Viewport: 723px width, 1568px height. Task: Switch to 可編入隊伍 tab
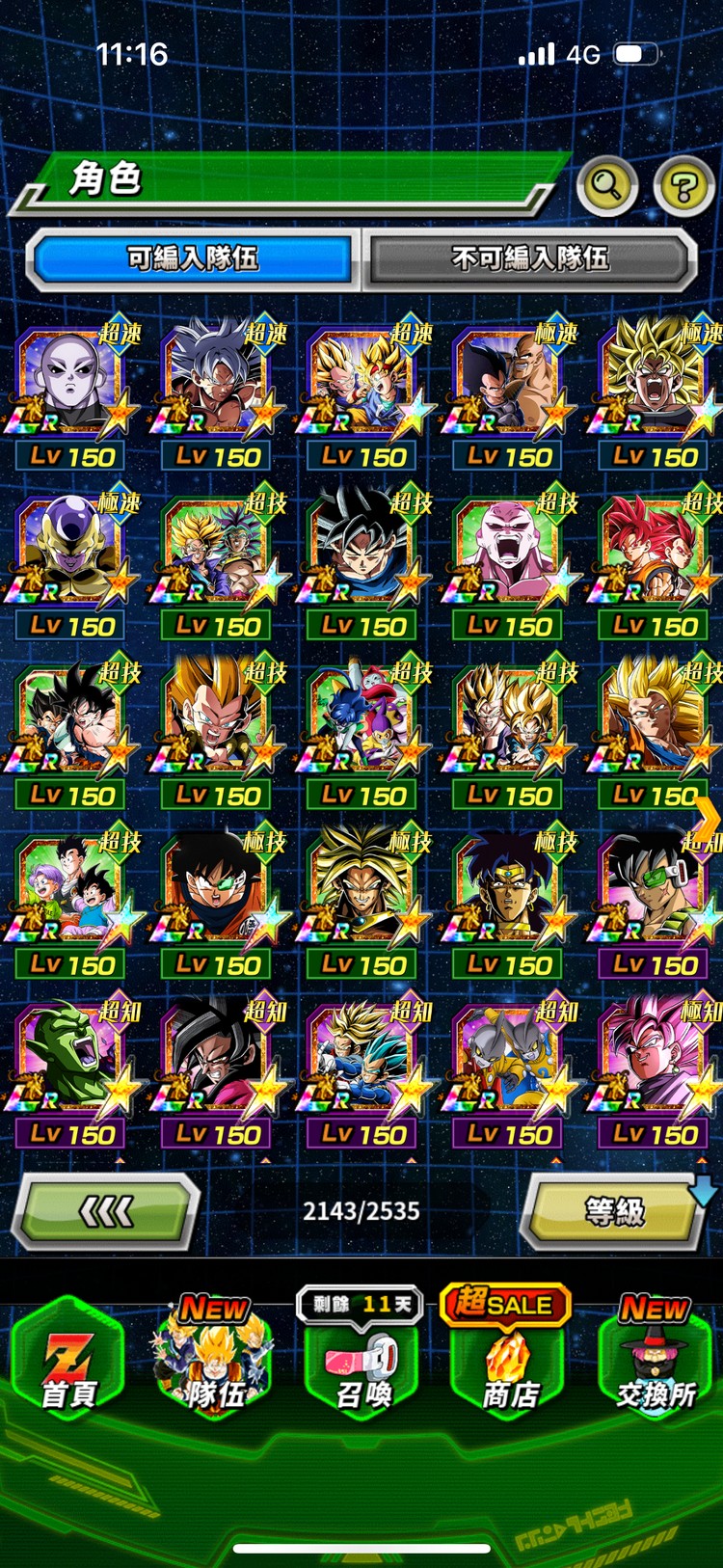coord(193,258)
